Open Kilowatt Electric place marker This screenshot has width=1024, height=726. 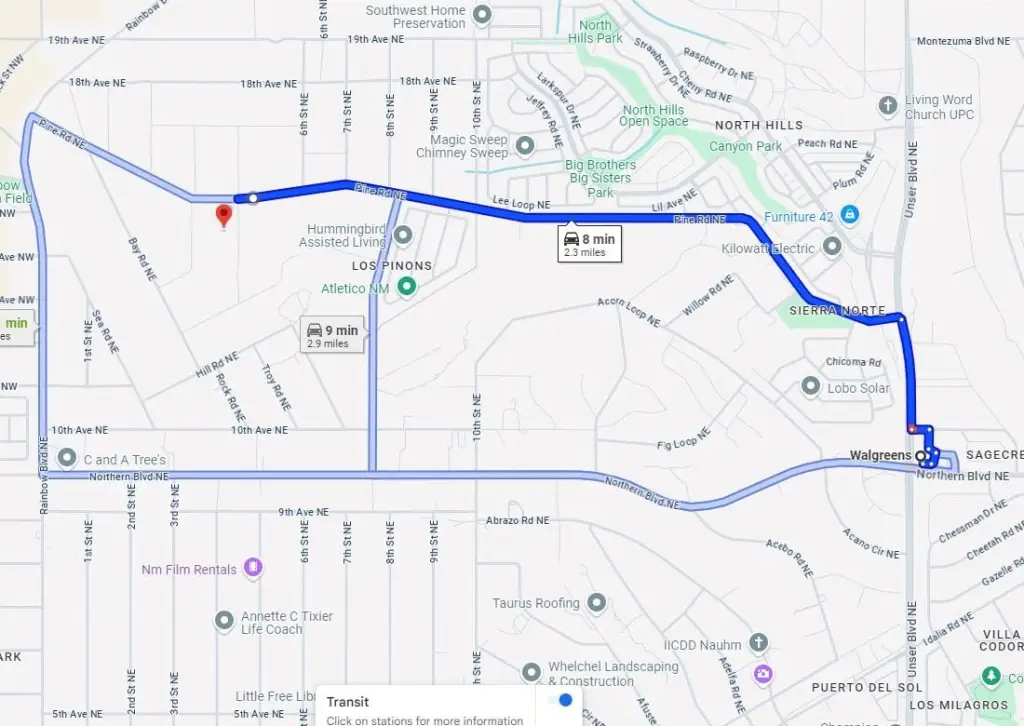832,247
